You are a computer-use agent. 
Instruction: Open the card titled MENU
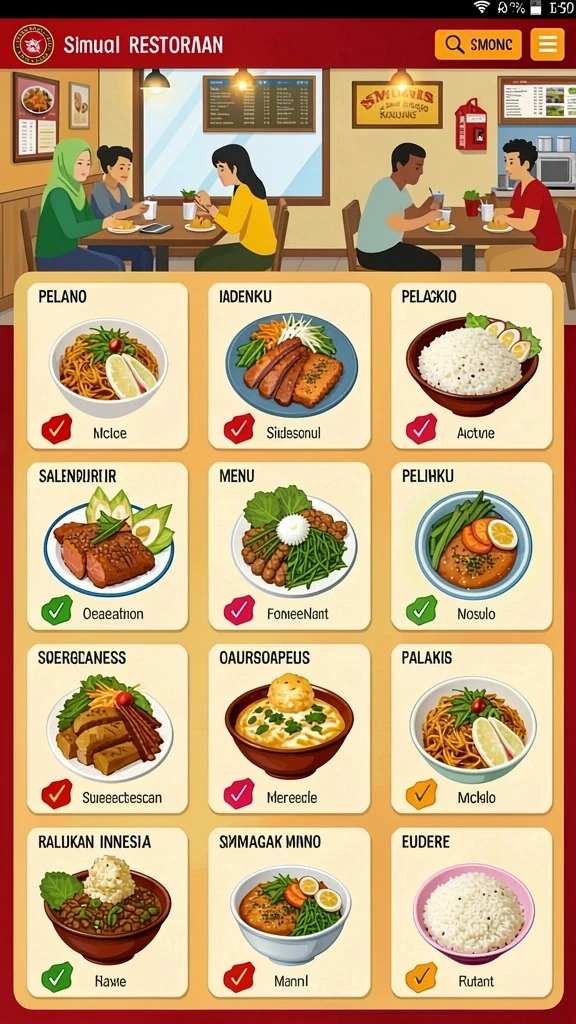(x=289, y=547)
